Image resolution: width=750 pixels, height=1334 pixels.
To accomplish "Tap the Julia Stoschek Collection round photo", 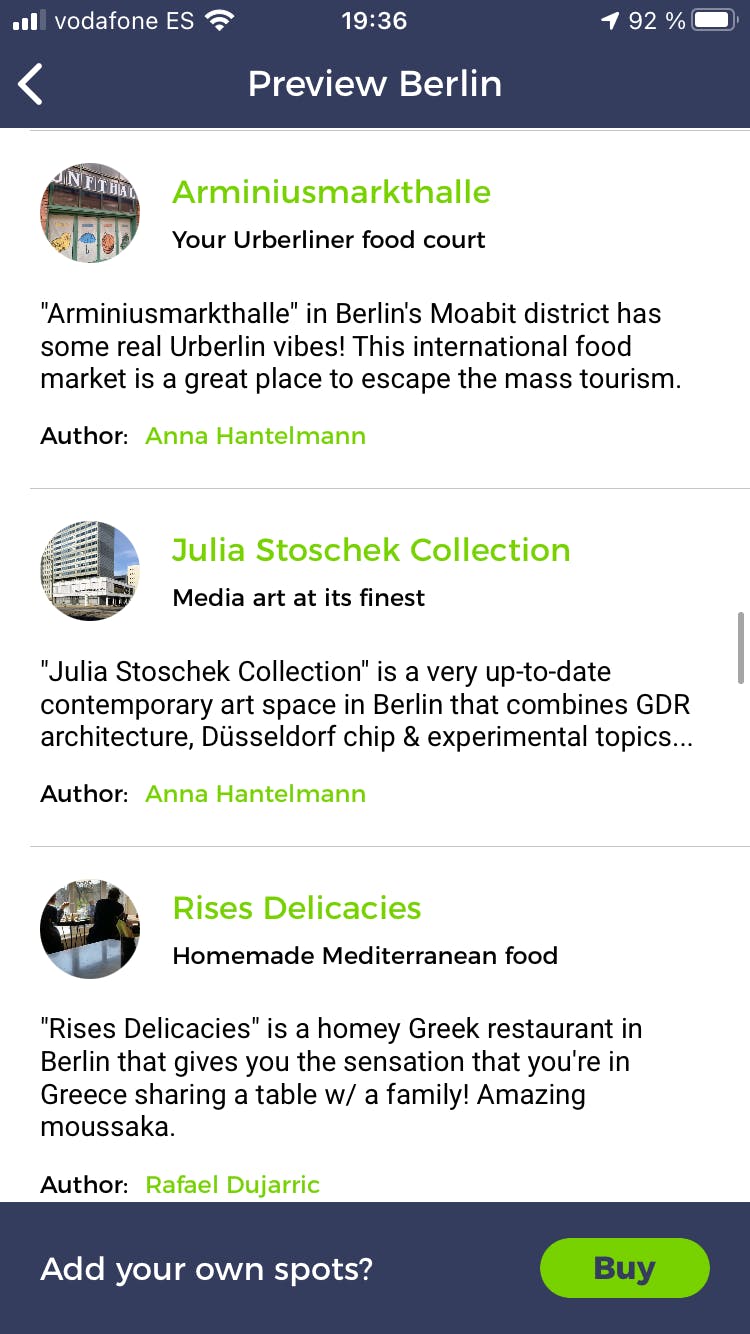I will coord(90,571).
